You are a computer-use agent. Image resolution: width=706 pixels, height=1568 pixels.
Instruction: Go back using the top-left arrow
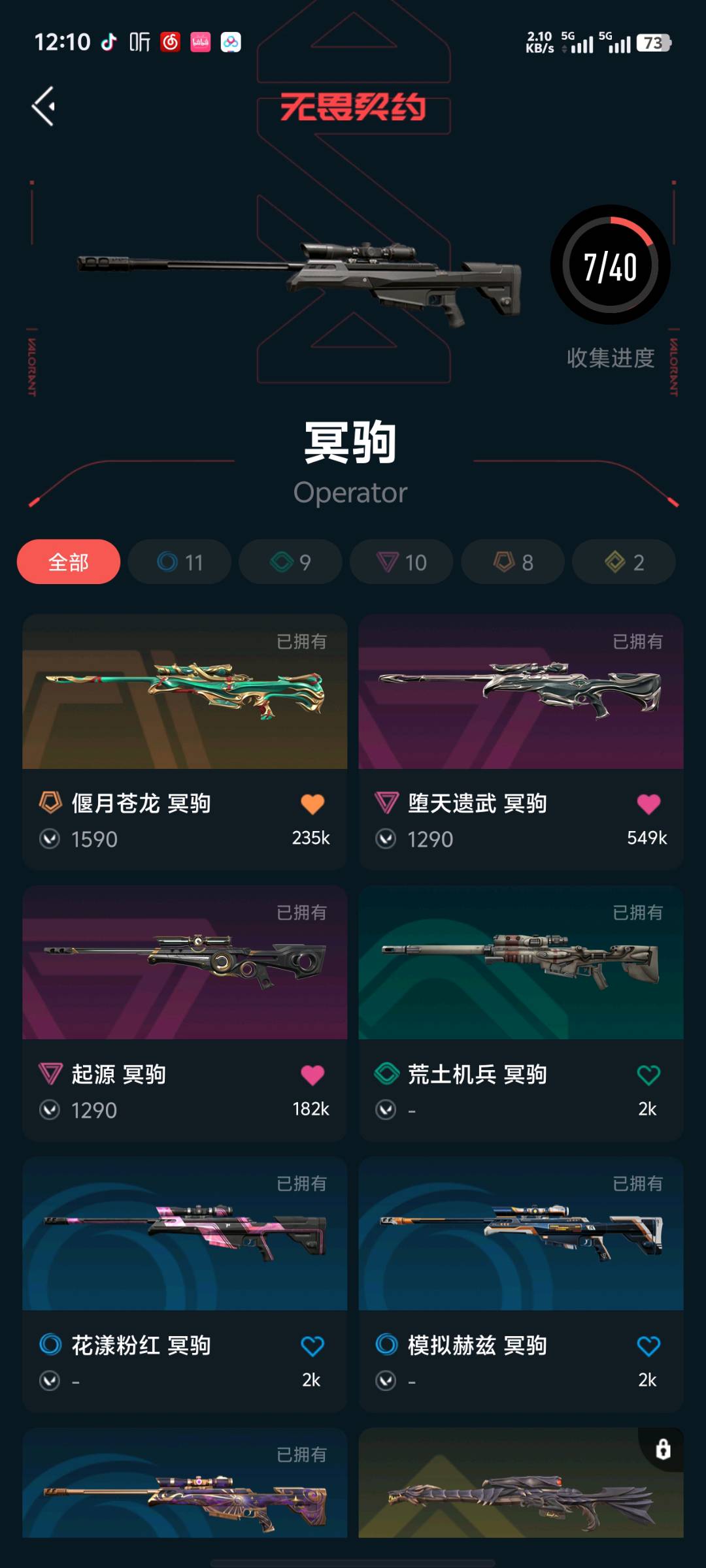click(44, 106)
